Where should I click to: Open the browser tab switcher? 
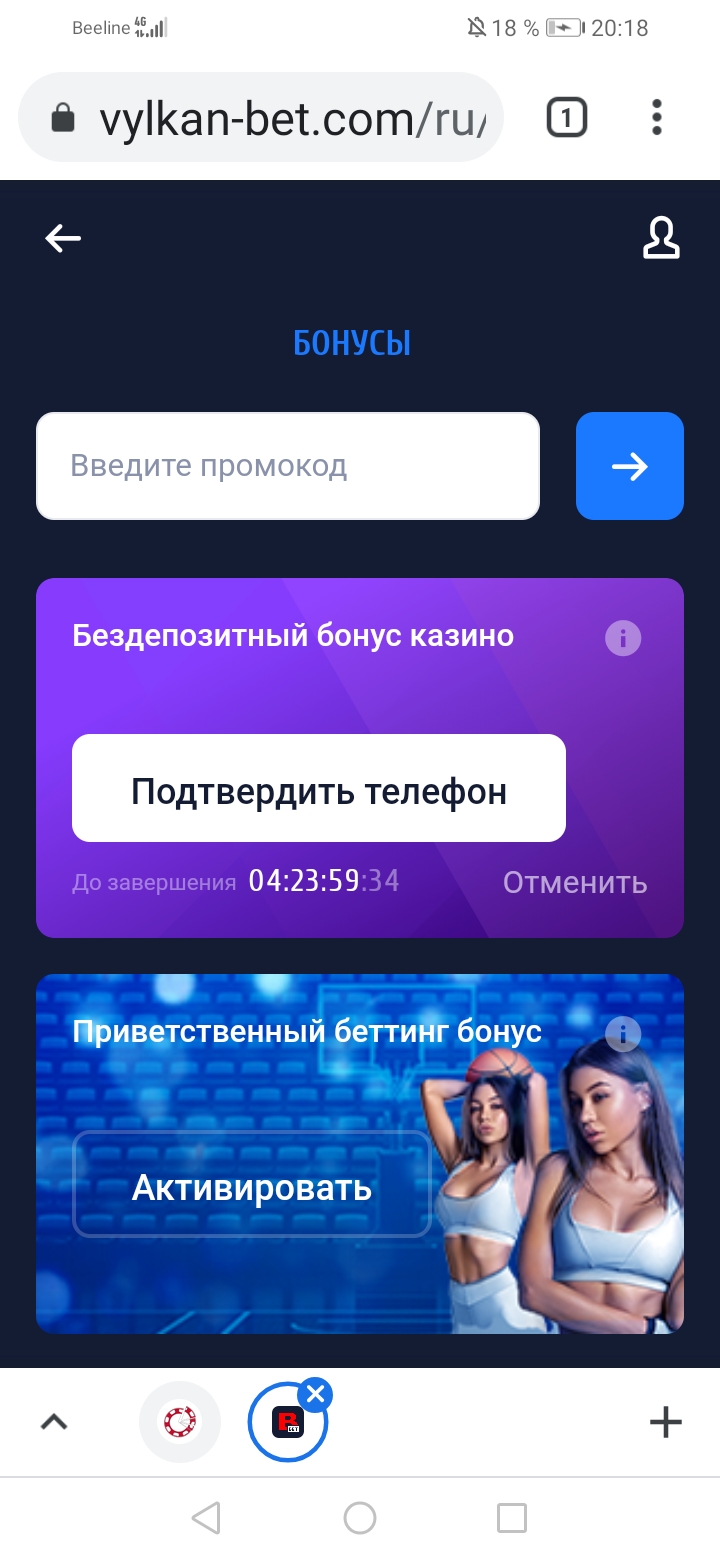pyautogui.click(x=566, y=118)
